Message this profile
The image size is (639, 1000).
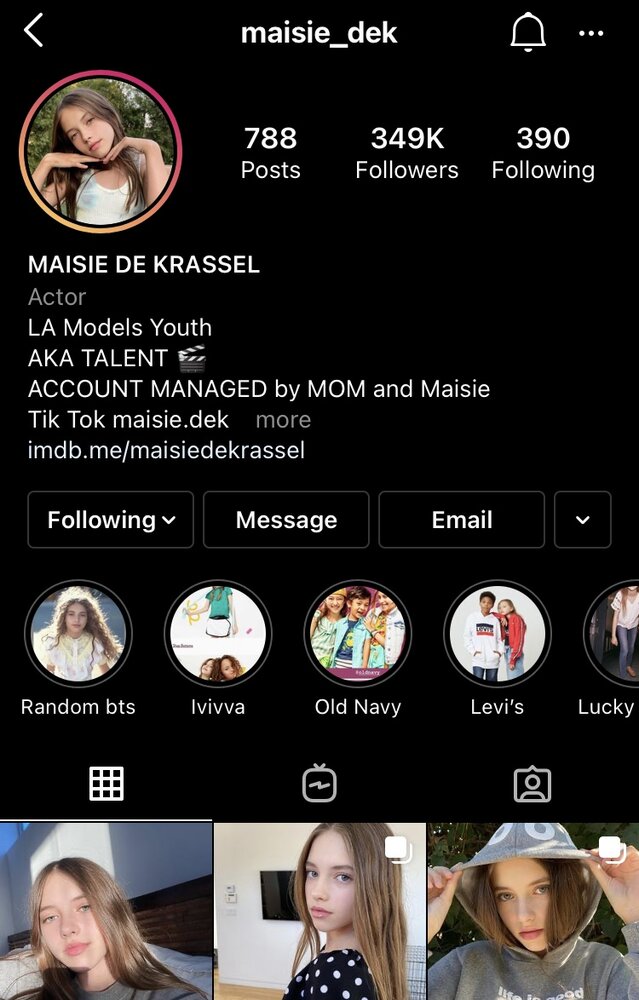click(x=286, y=520)
